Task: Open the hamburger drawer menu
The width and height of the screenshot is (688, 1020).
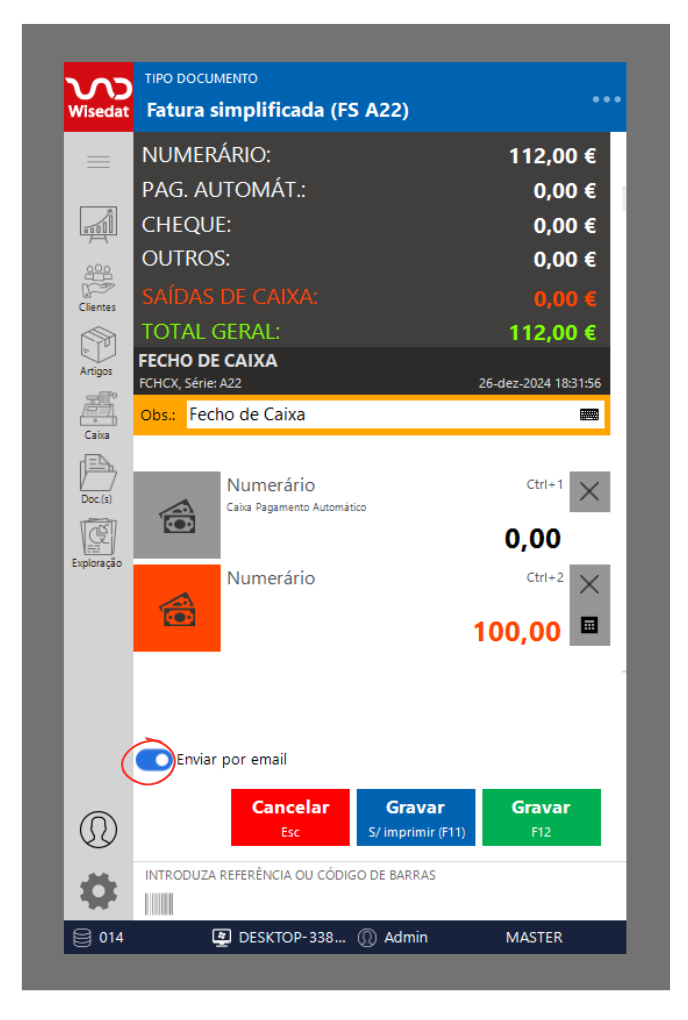Action: pos(98,162)
